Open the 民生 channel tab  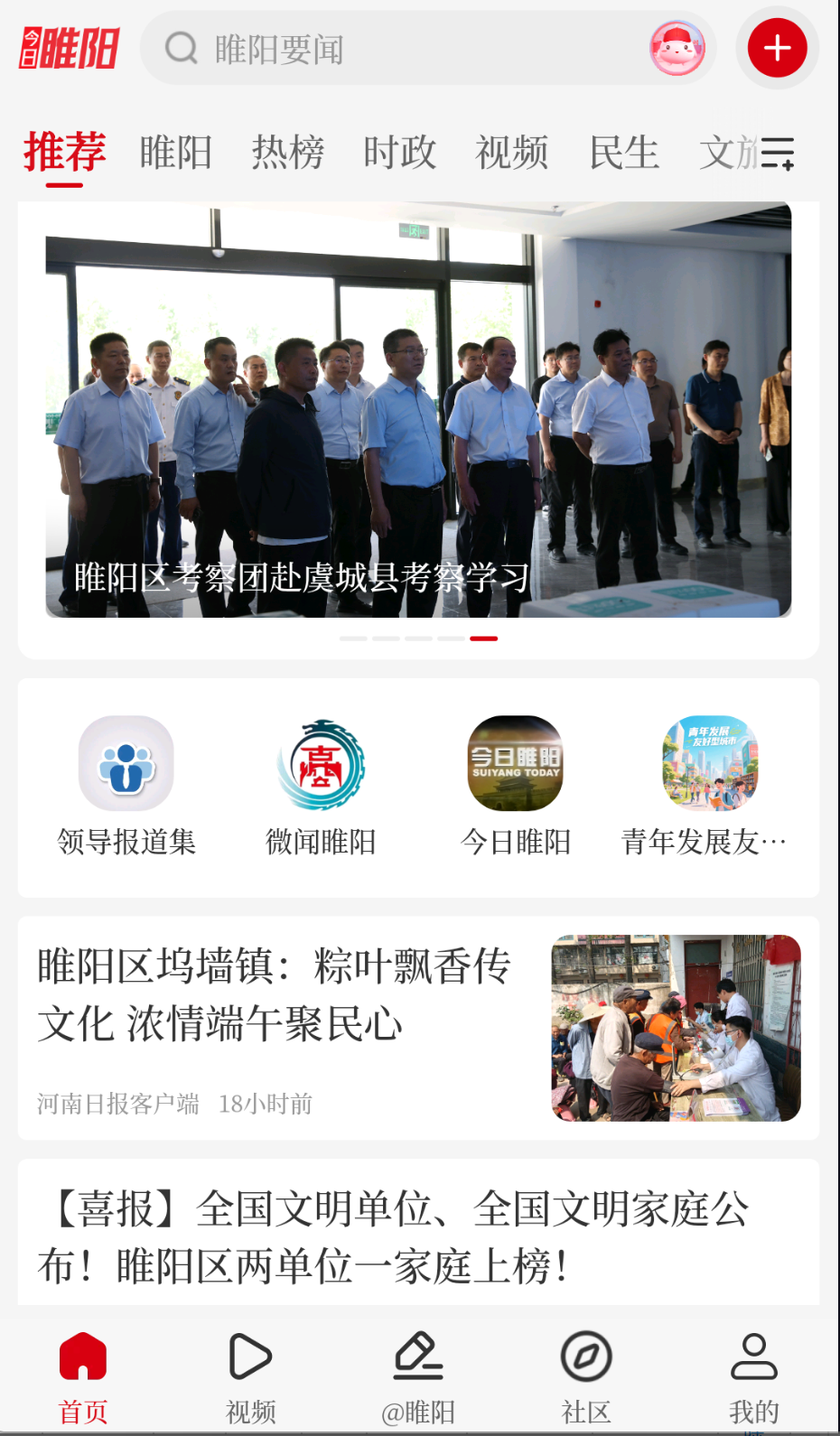625,152
